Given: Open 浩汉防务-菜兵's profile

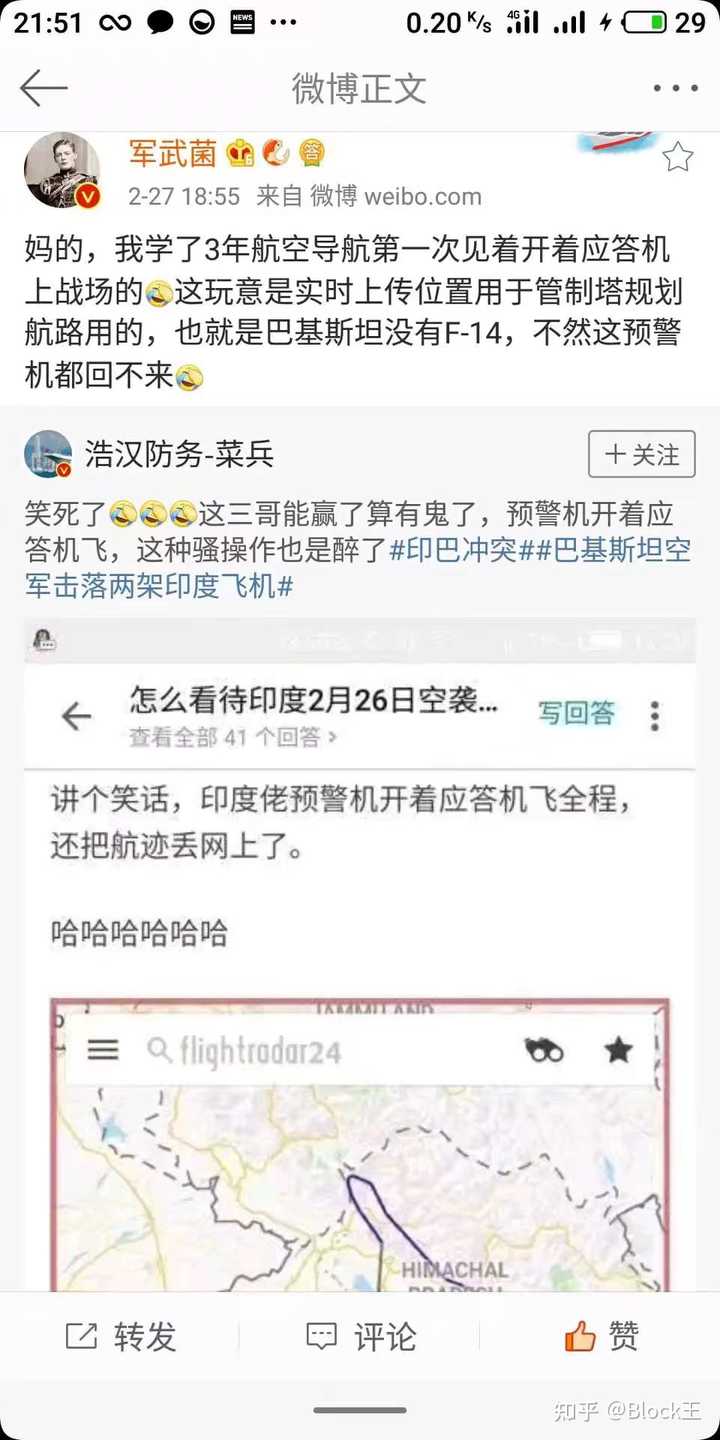Looking at the screenshot, I should (178, 455).
